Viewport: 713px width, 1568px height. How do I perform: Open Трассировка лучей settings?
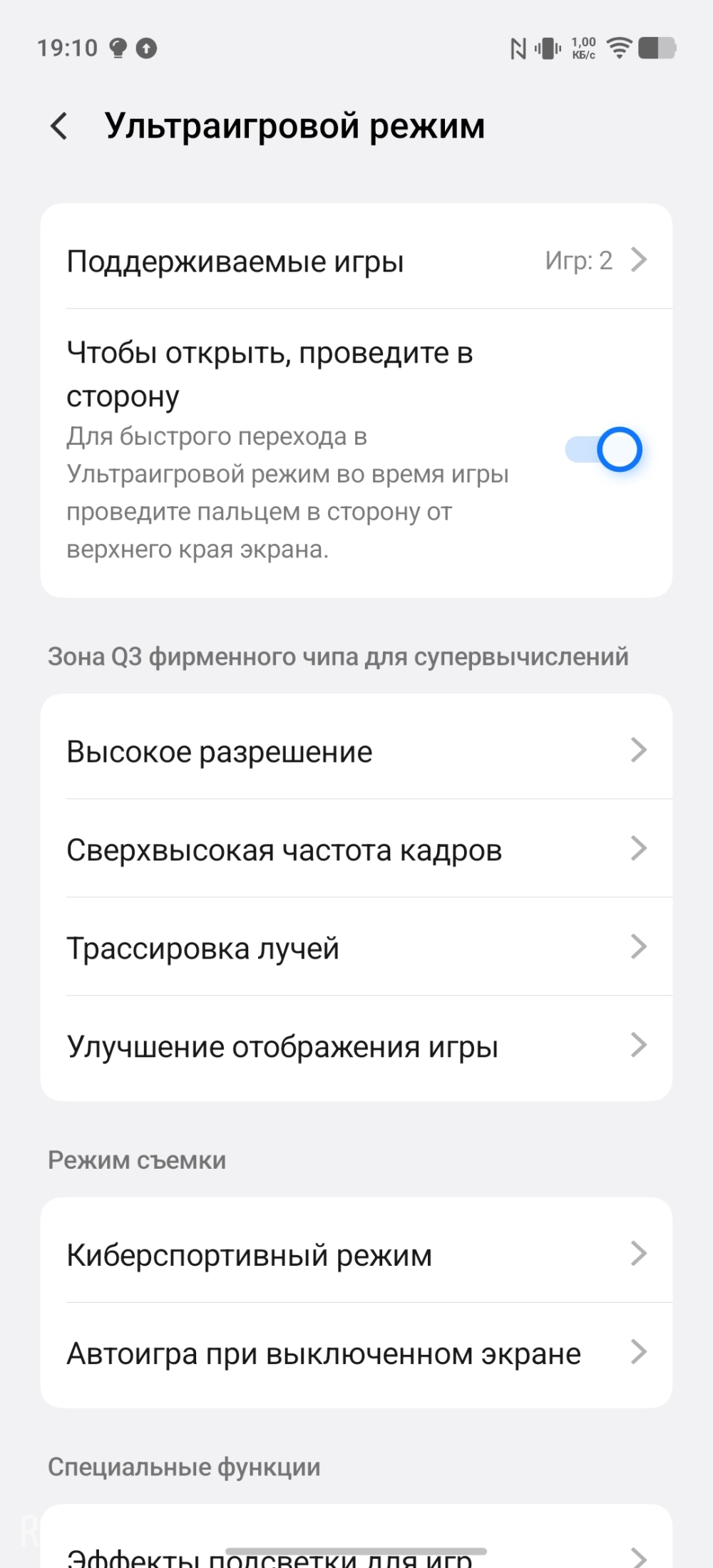(356, 948)
